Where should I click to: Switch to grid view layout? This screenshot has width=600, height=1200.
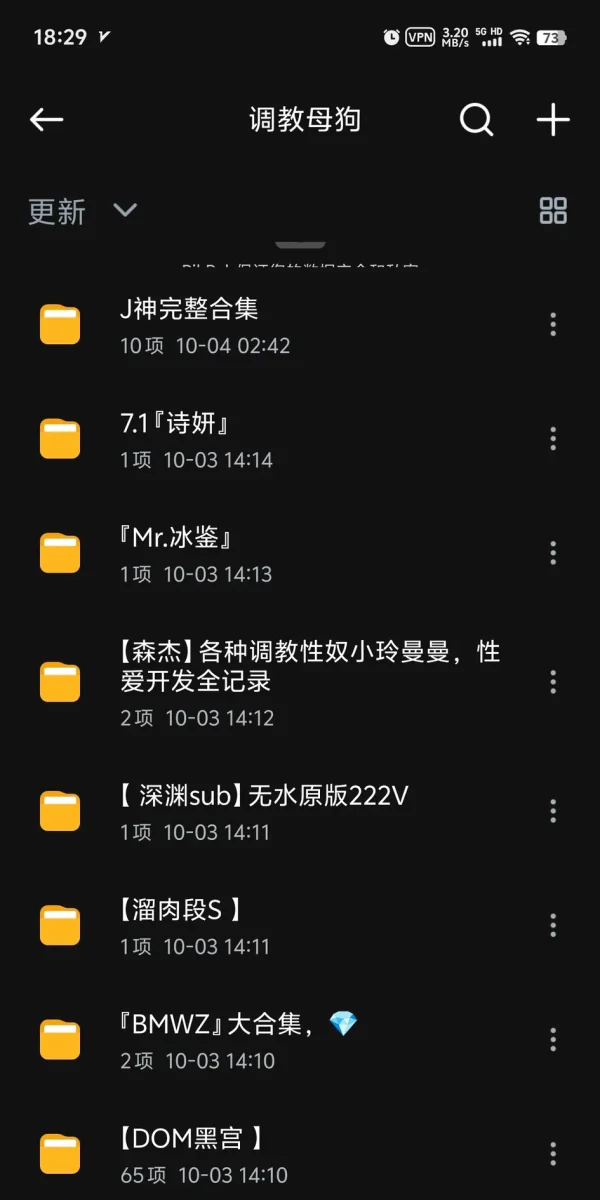point(553,210)
